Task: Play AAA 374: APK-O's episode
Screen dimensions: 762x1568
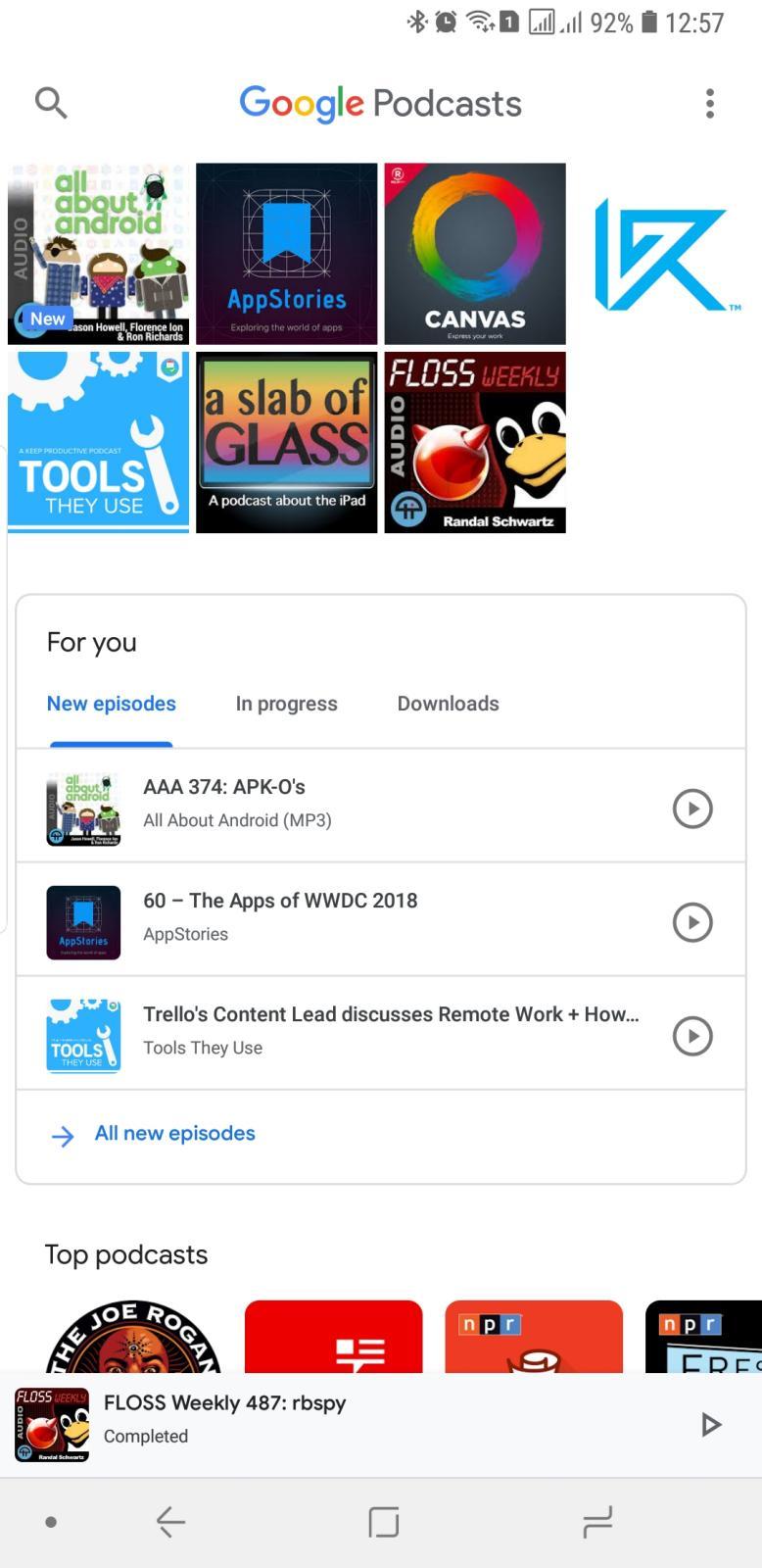Action: (692, 808)
